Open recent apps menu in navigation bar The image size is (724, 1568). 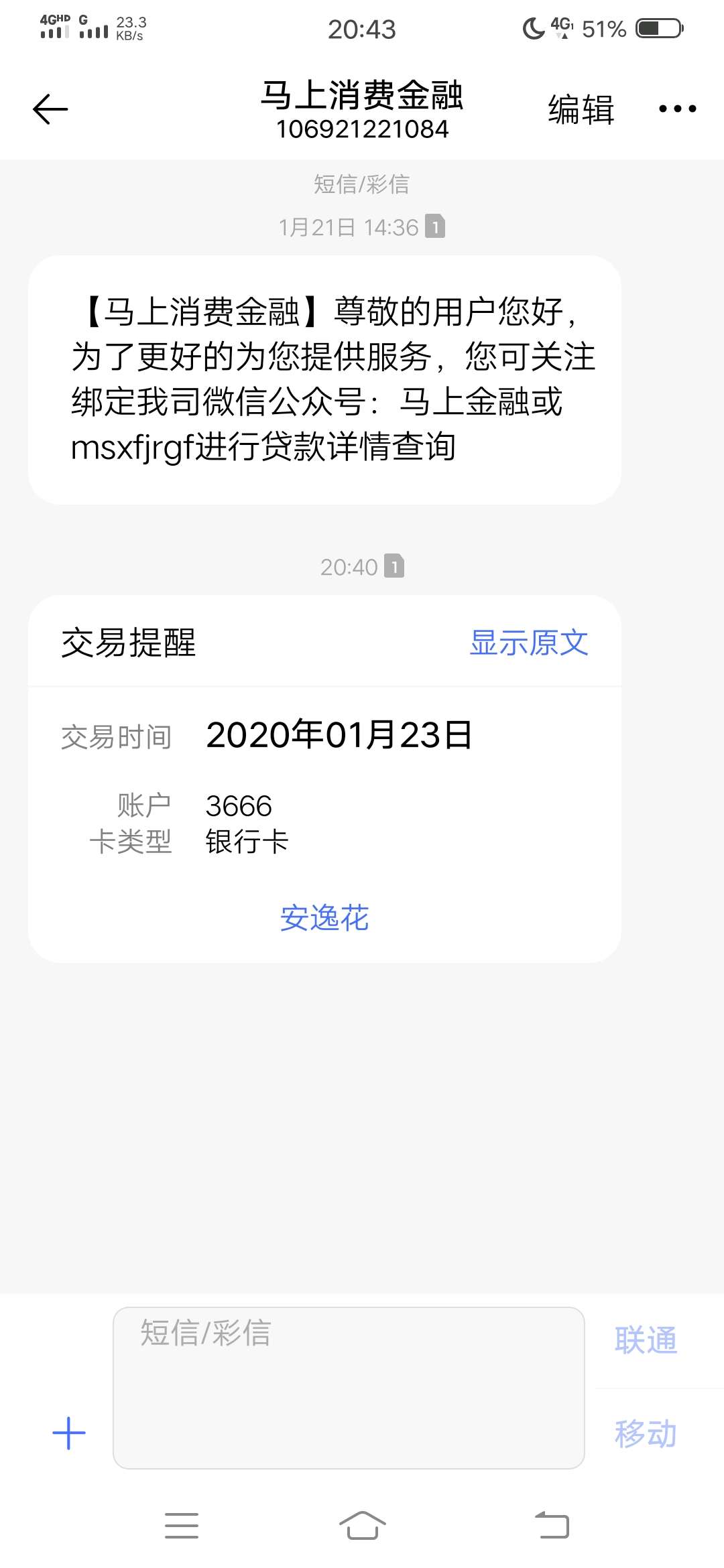point(182,1526)
